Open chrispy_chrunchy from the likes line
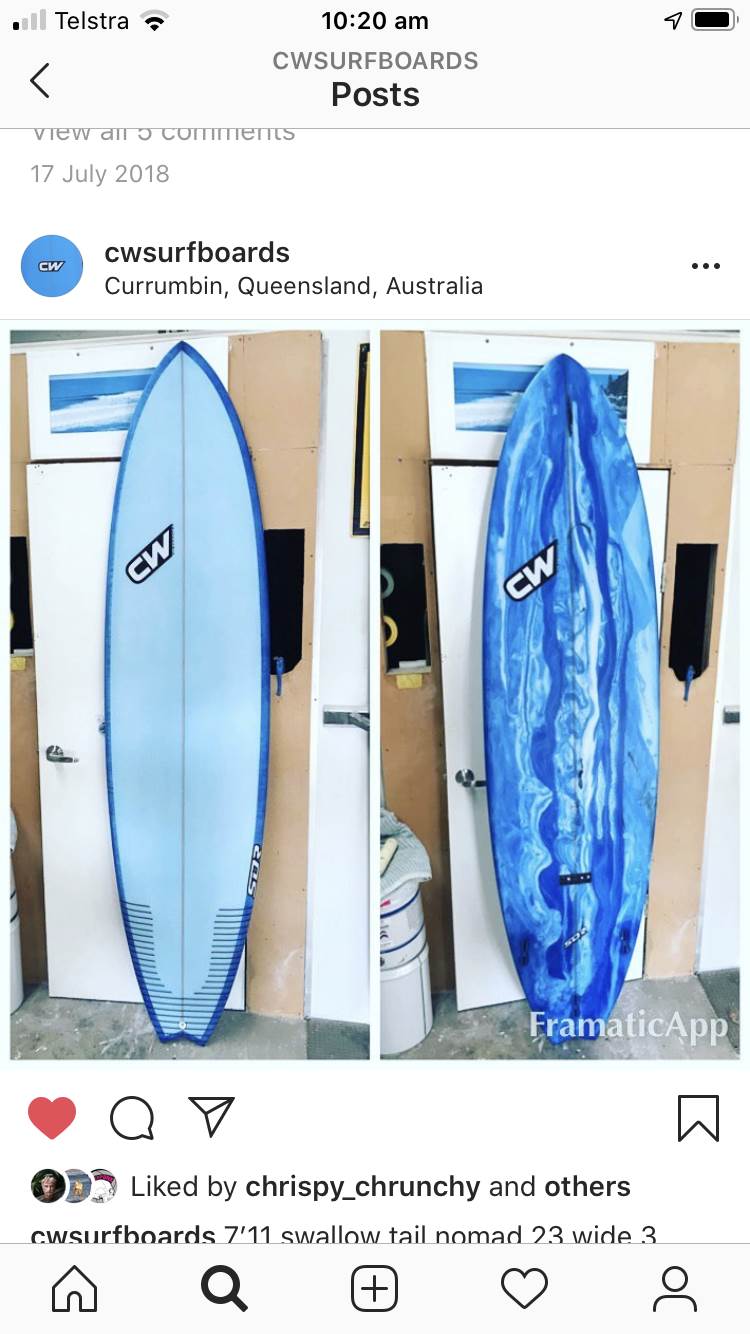The image size is (750, 1334). 362,1187
